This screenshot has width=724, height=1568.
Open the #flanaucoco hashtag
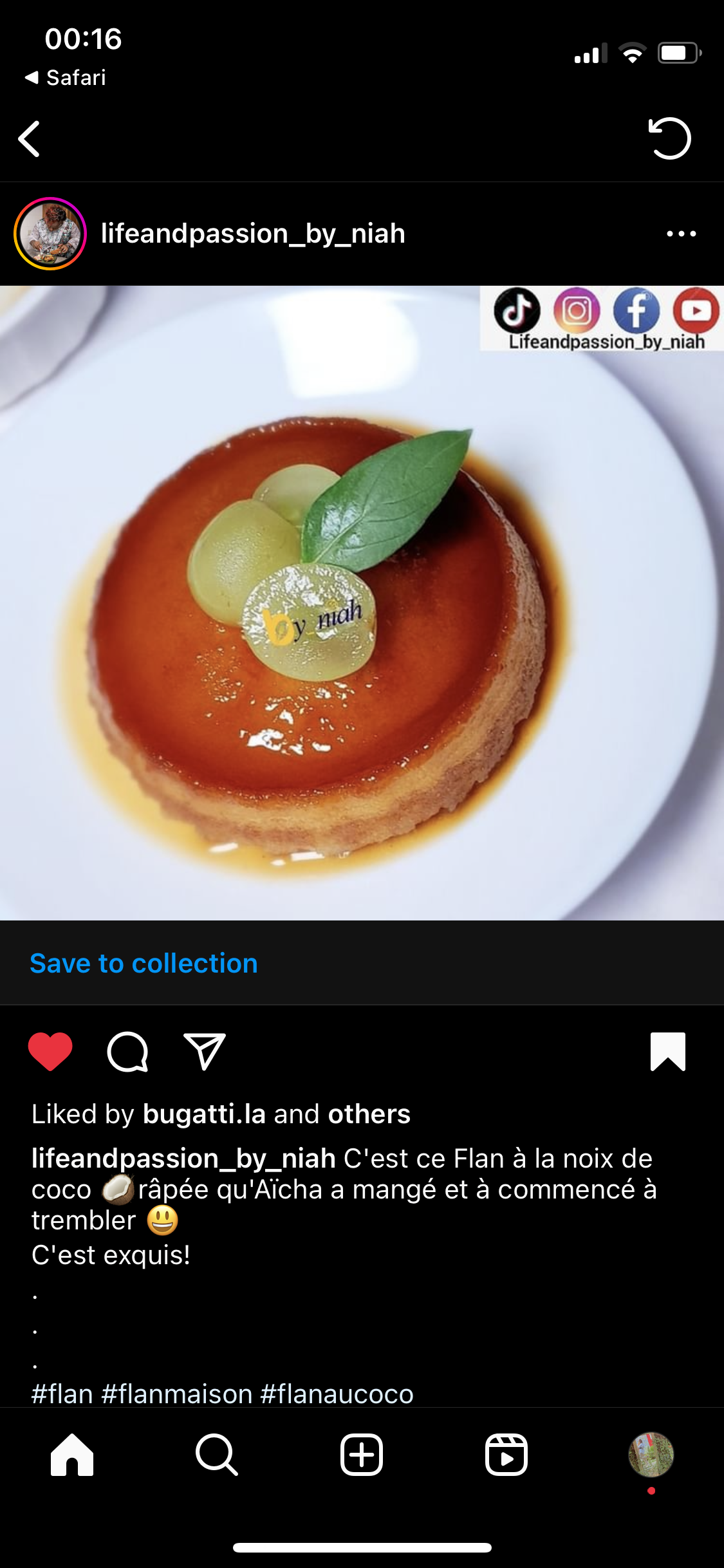point(337,1394)
